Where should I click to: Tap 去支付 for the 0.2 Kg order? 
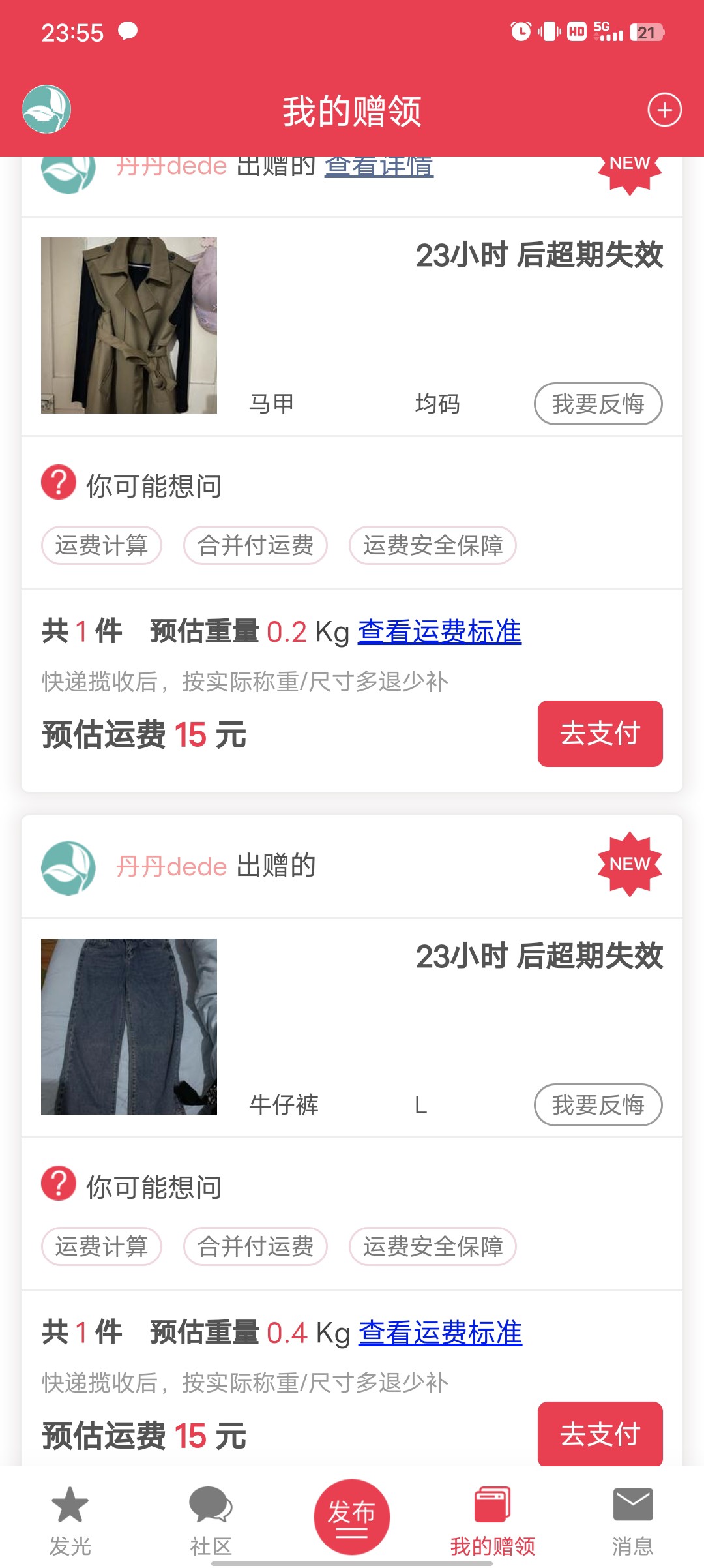pyautogui.click(x=600, y=734)
